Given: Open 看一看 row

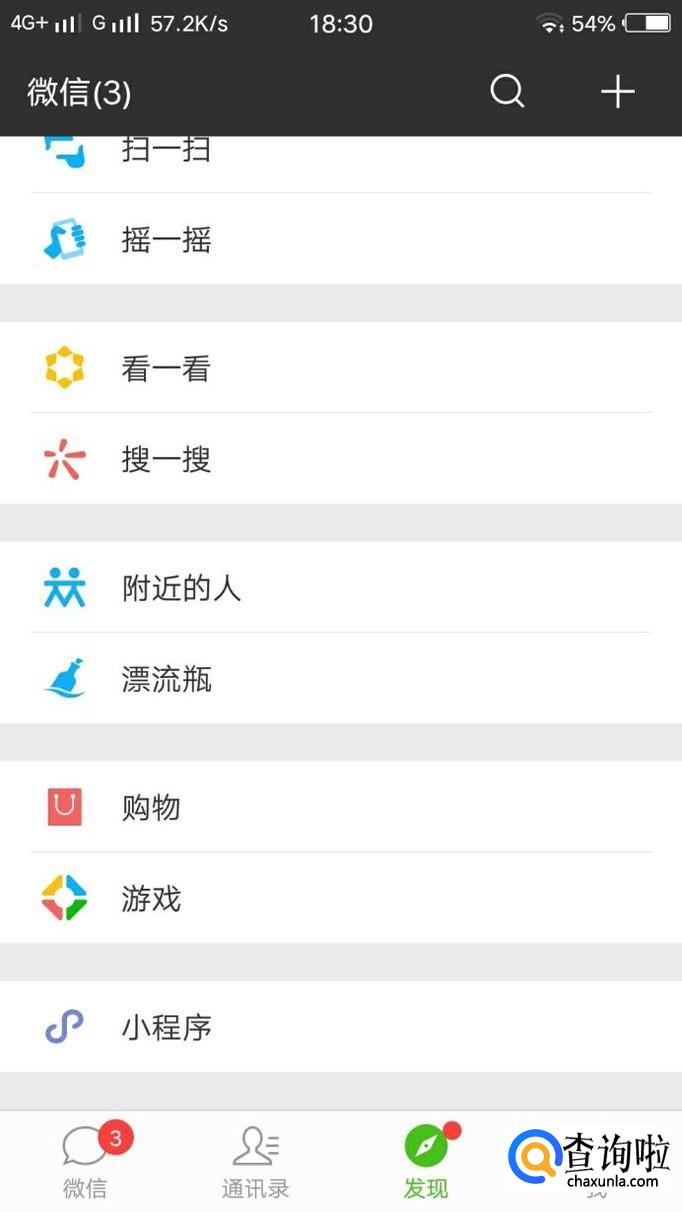Looking at the screenshot, I should pyautogui.click(x=340, y=368).
